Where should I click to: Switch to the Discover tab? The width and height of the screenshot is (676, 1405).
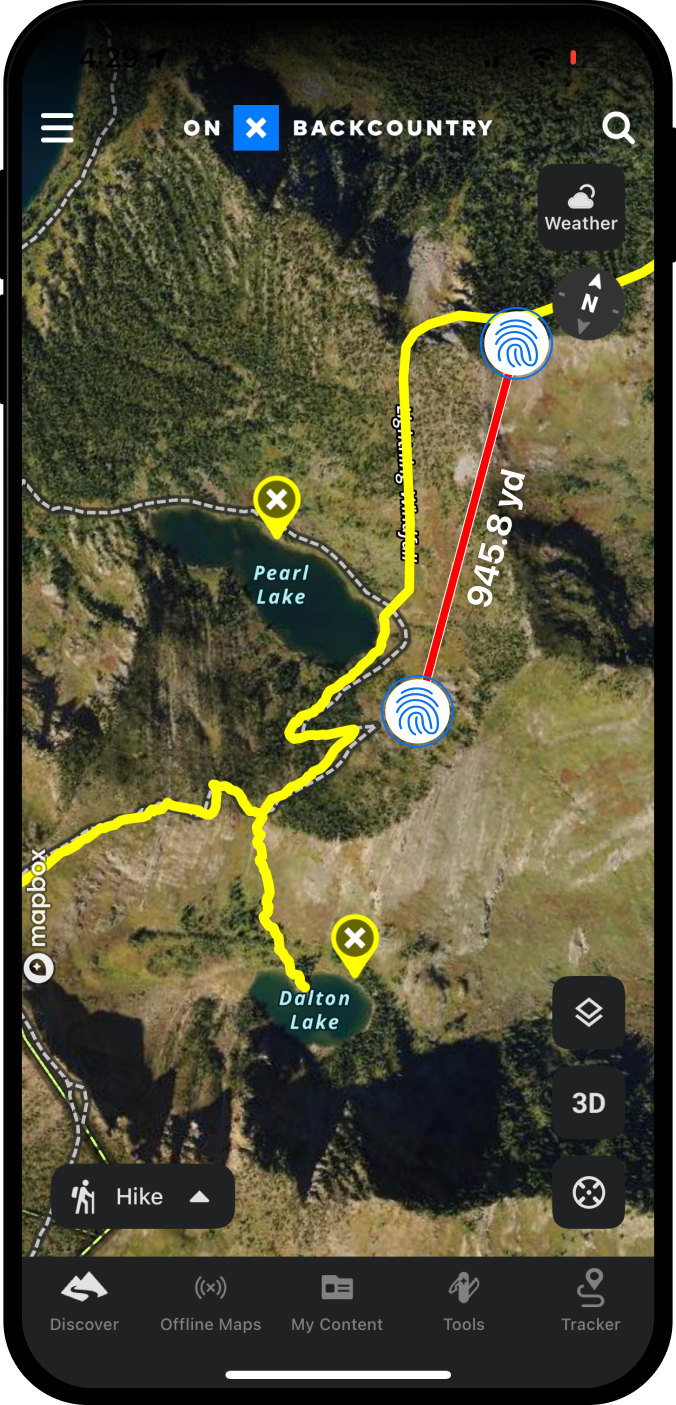[84, 1302]
